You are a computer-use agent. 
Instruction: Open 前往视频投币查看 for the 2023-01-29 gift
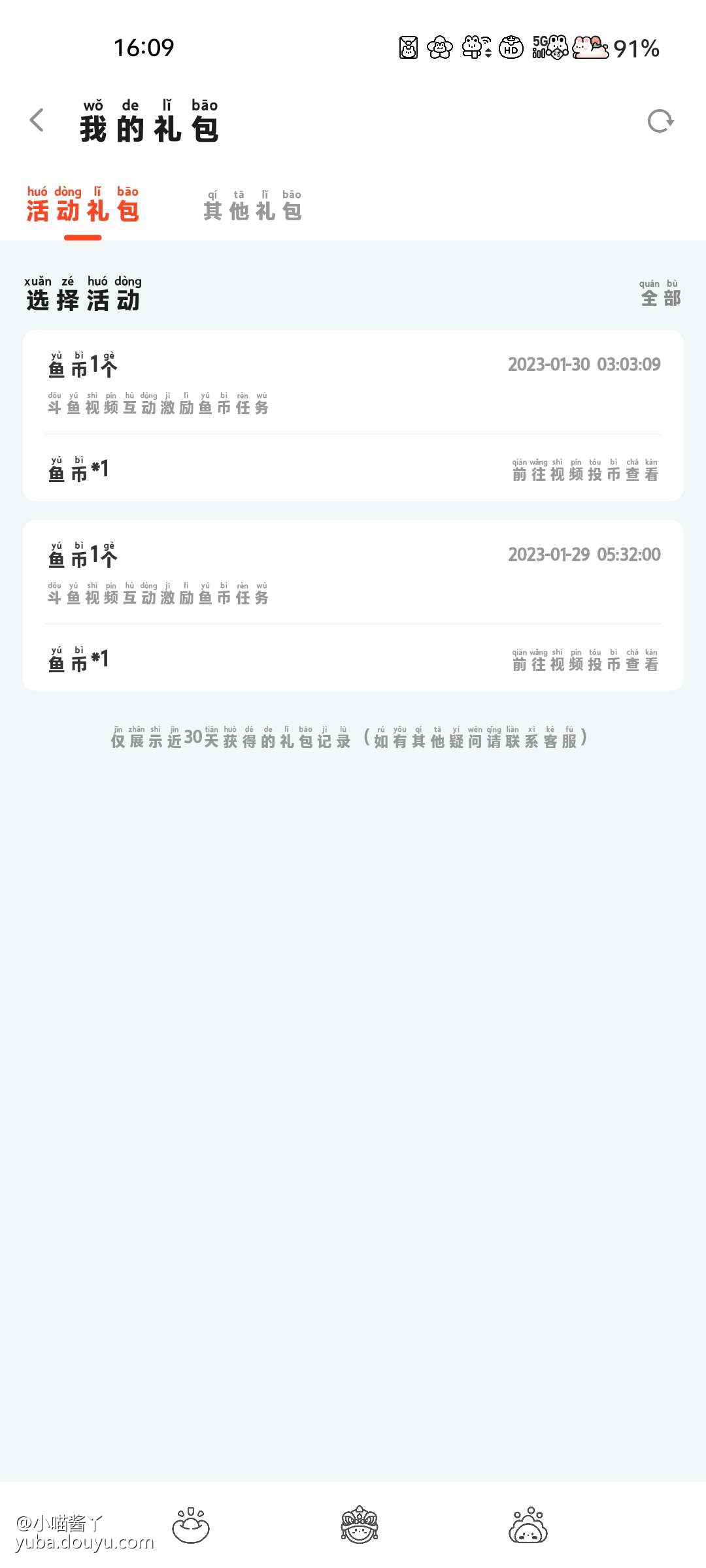tap(585, 661)
